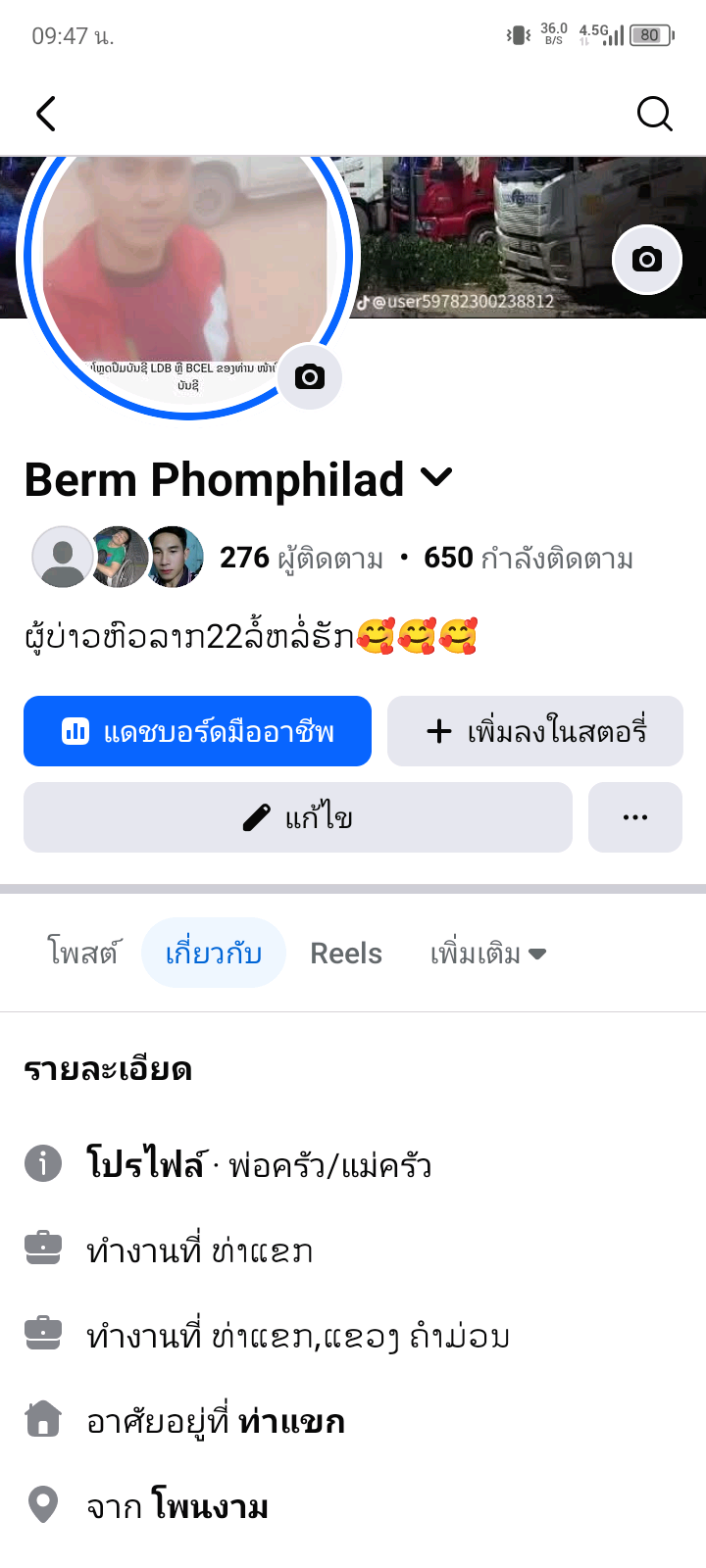Update profile picture via camera badge
The height and width of the screenshot is (1568, 706).
click(310, 377)
